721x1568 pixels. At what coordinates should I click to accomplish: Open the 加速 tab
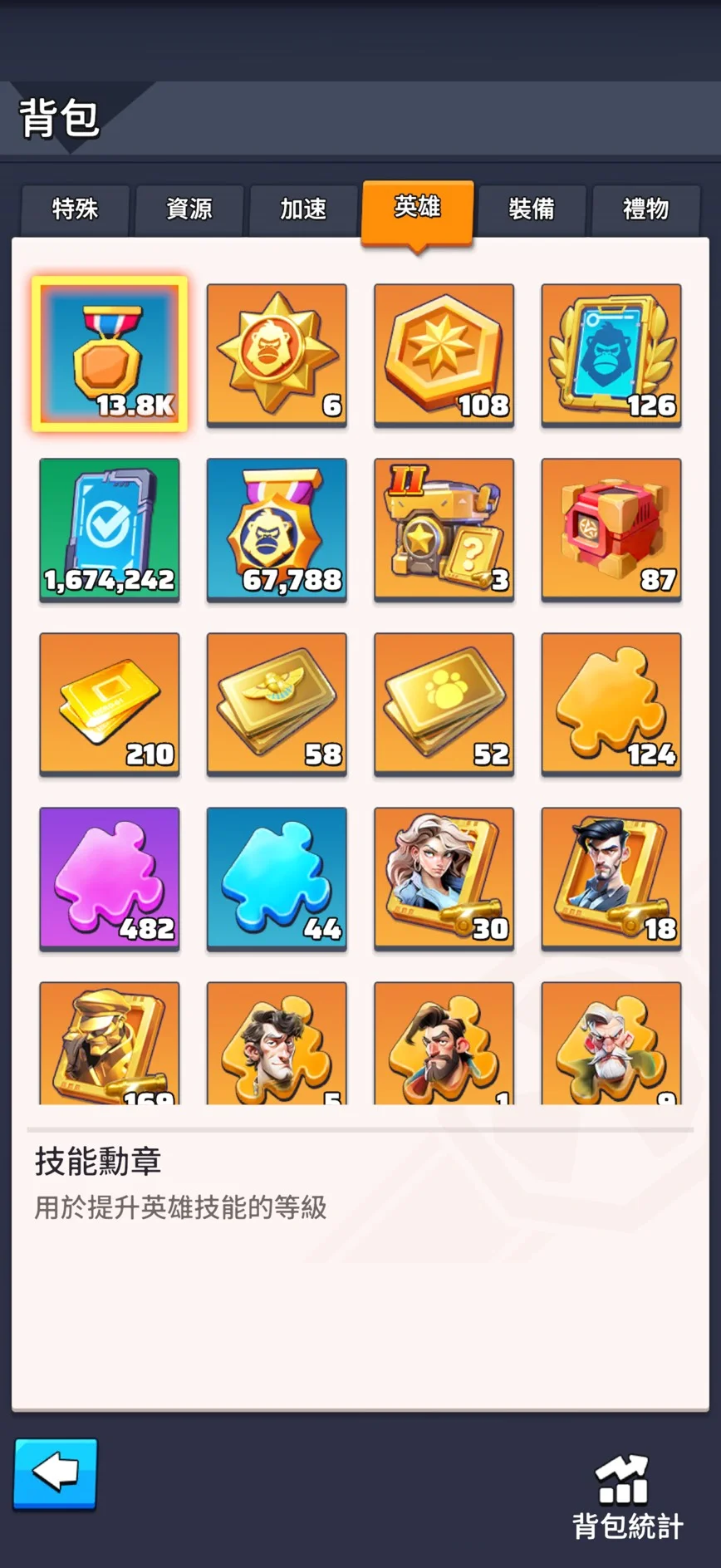(x=303, y=209)
